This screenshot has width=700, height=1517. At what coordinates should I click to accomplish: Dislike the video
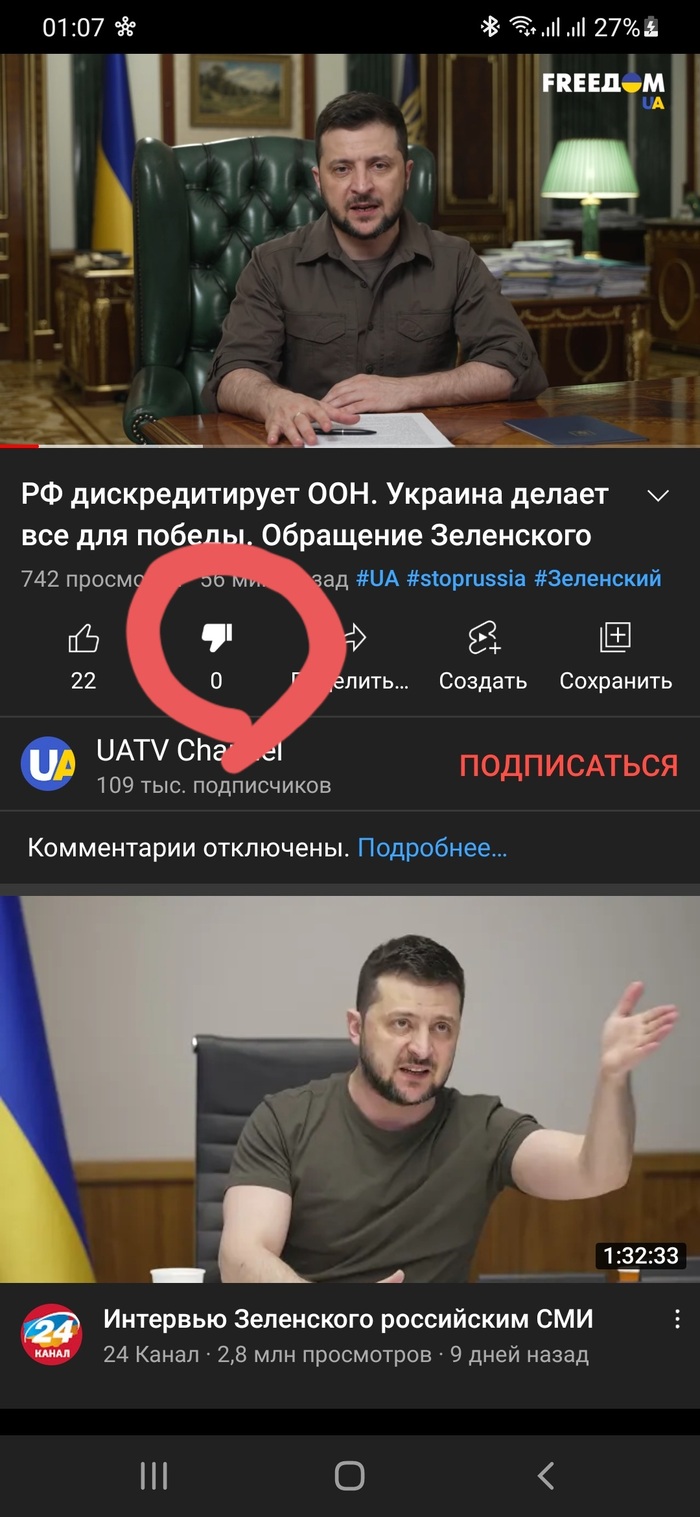[216, 653]
